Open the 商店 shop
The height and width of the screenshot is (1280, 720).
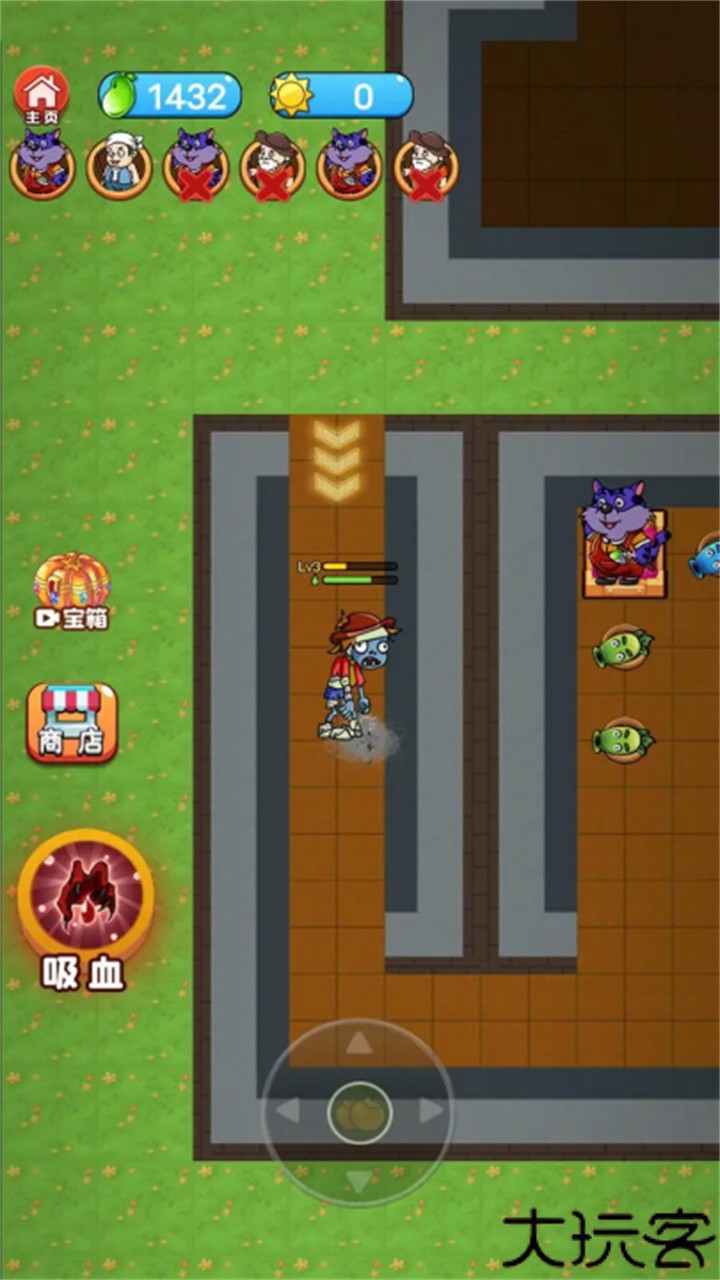click(x=72, y=723)
